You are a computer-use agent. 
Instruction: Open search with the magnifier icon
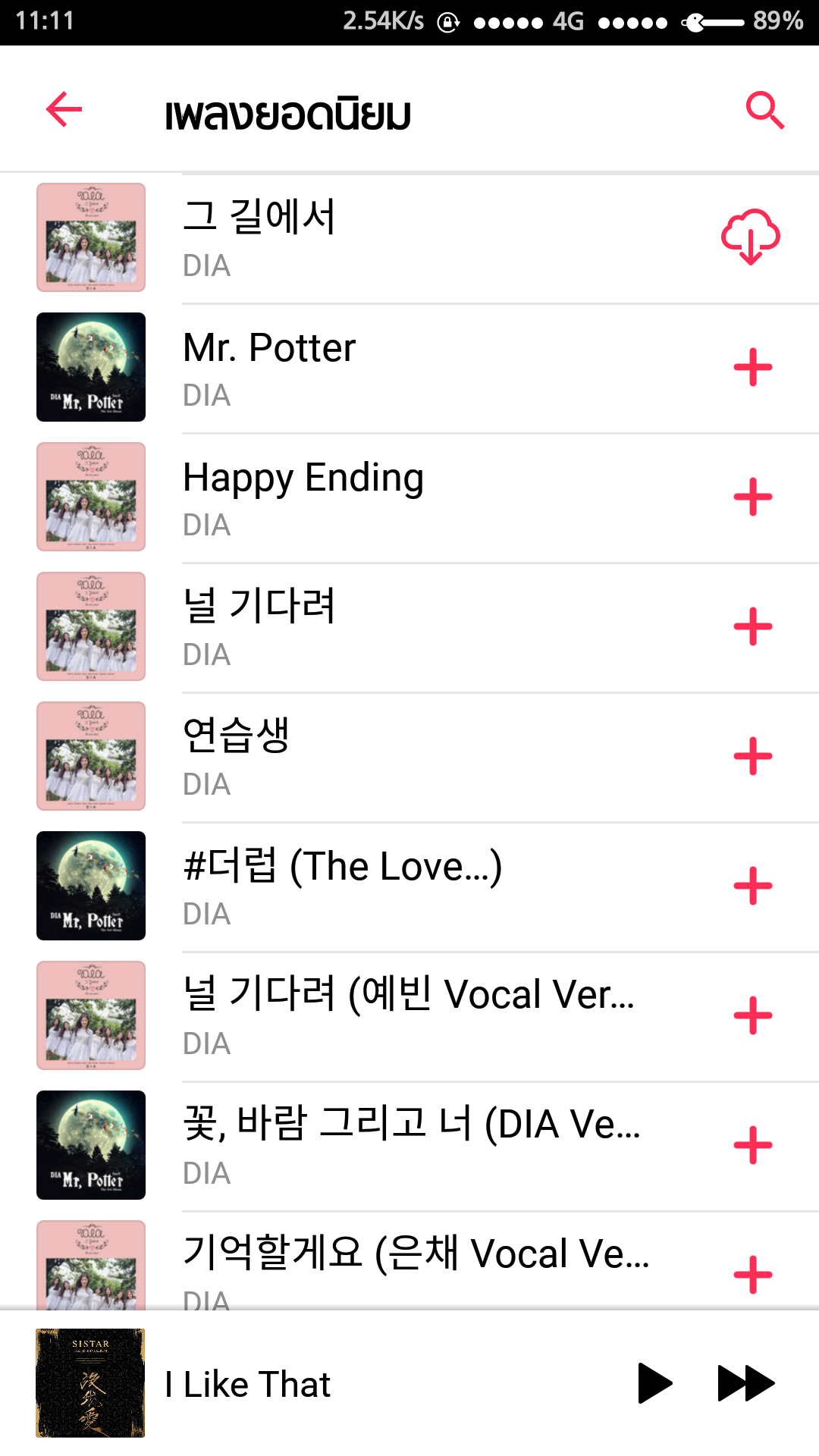764,111
